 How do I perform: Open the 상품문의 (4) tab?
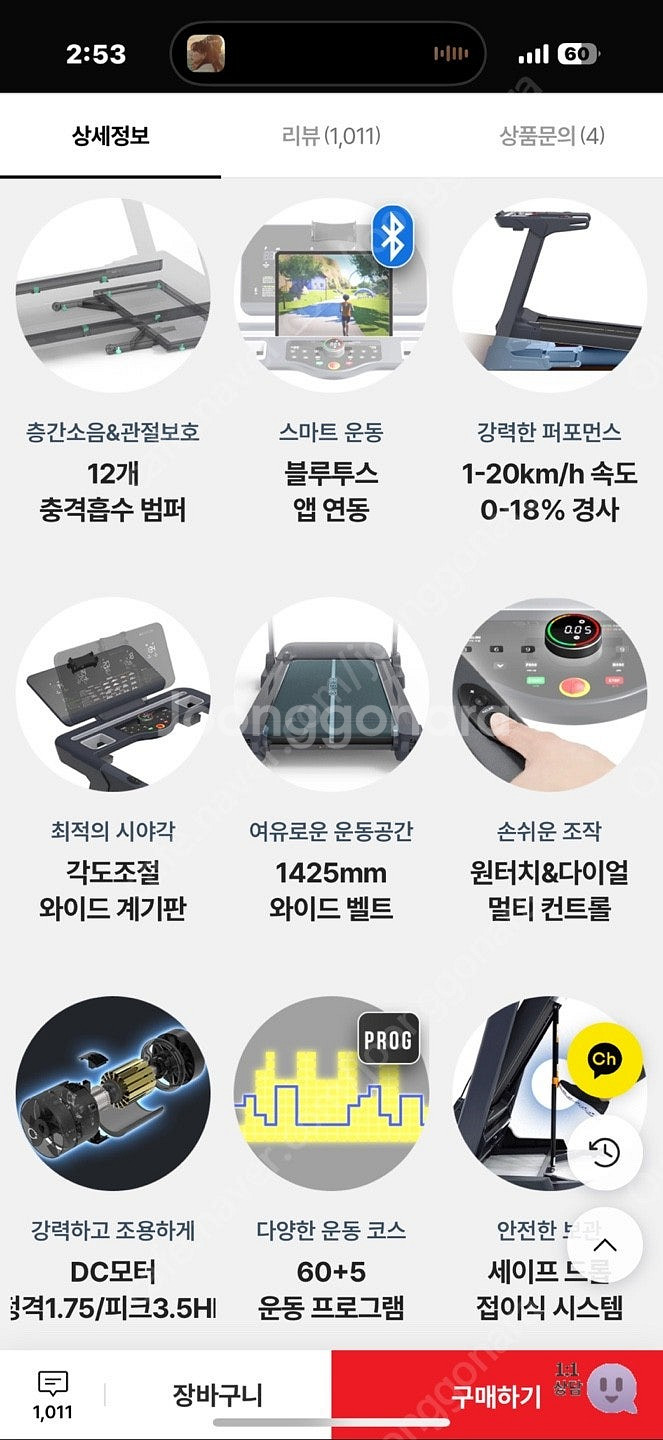(x=552, y=136)
